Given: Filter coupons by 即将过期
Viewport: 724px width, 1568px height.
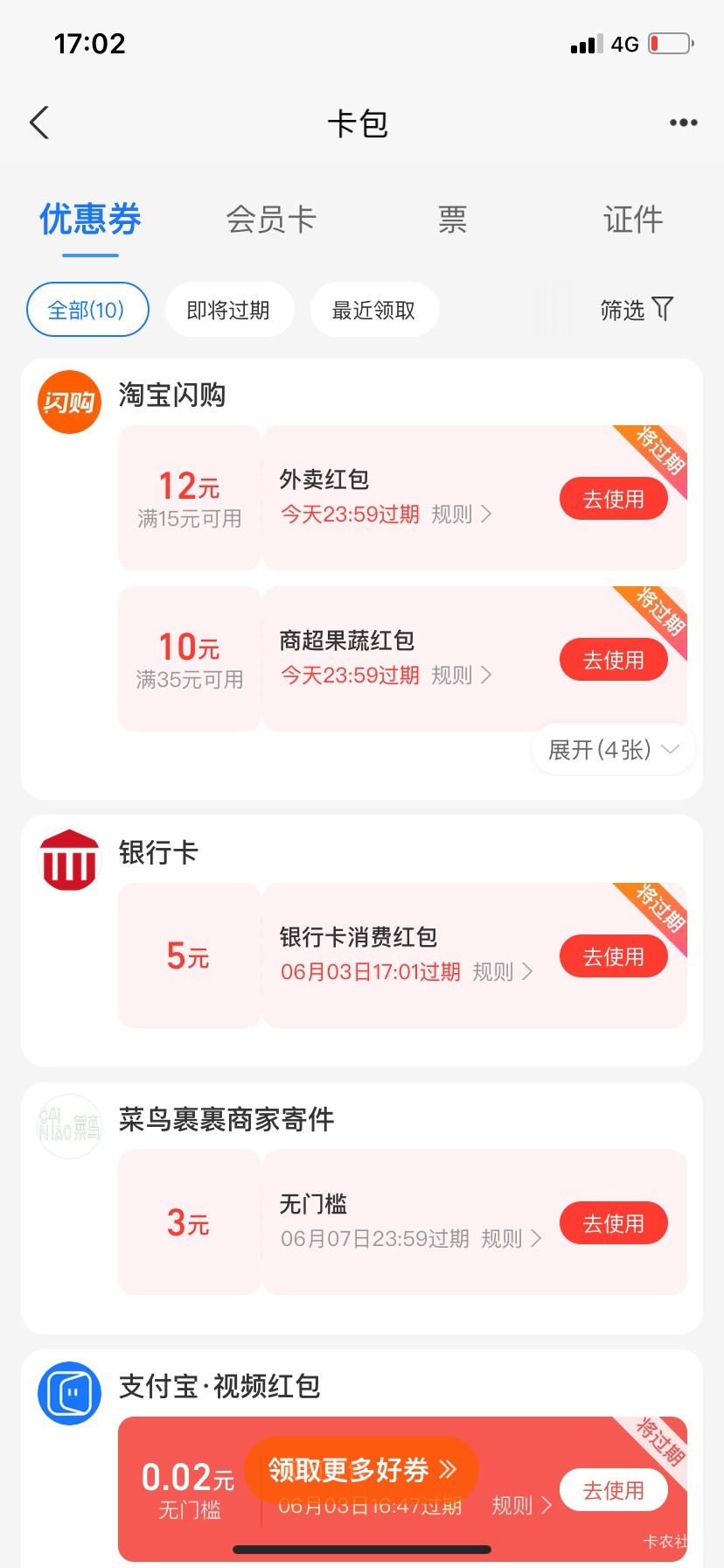Looking at the screenshot, I should pos(229,309).
